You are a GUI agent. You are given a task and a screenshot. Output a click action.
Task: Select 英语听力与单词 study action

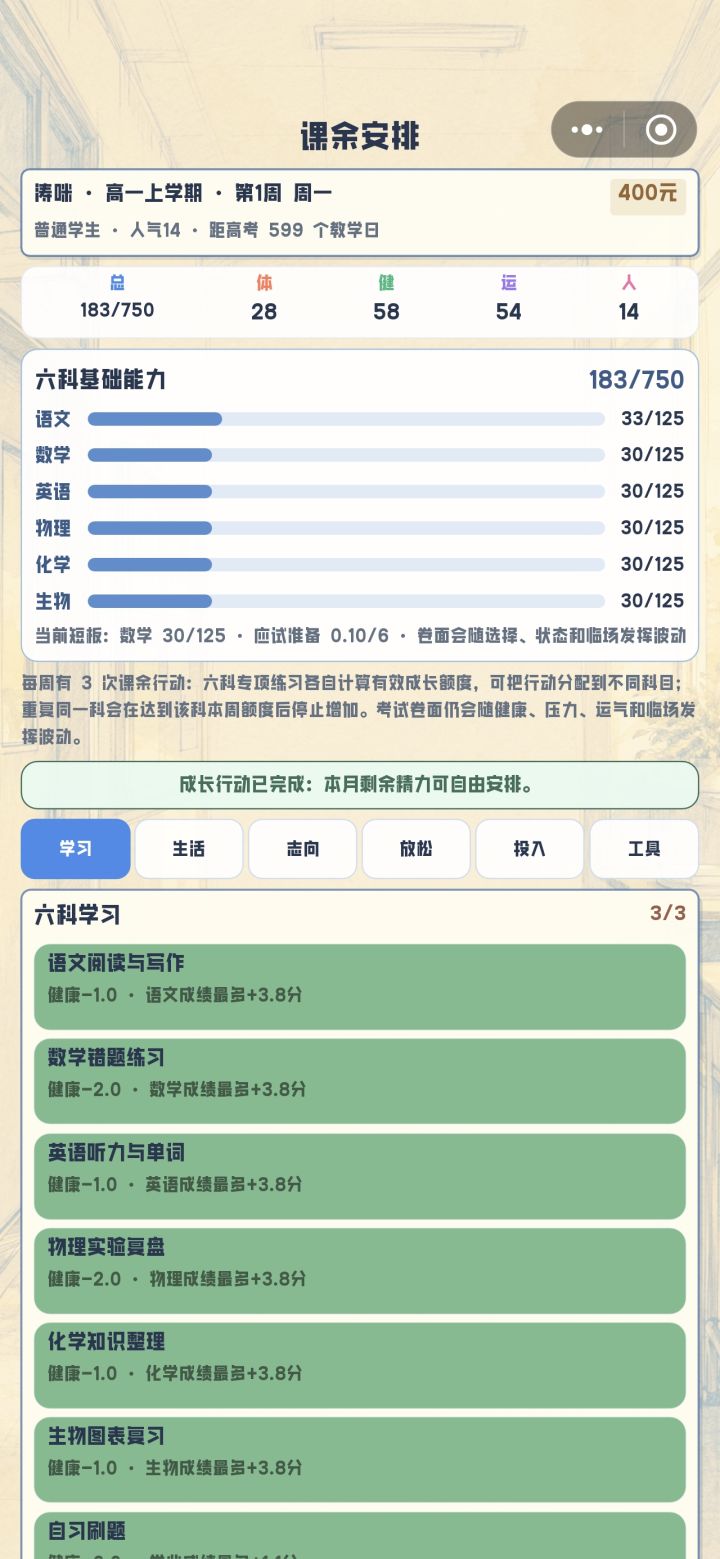click(360, 1176)
